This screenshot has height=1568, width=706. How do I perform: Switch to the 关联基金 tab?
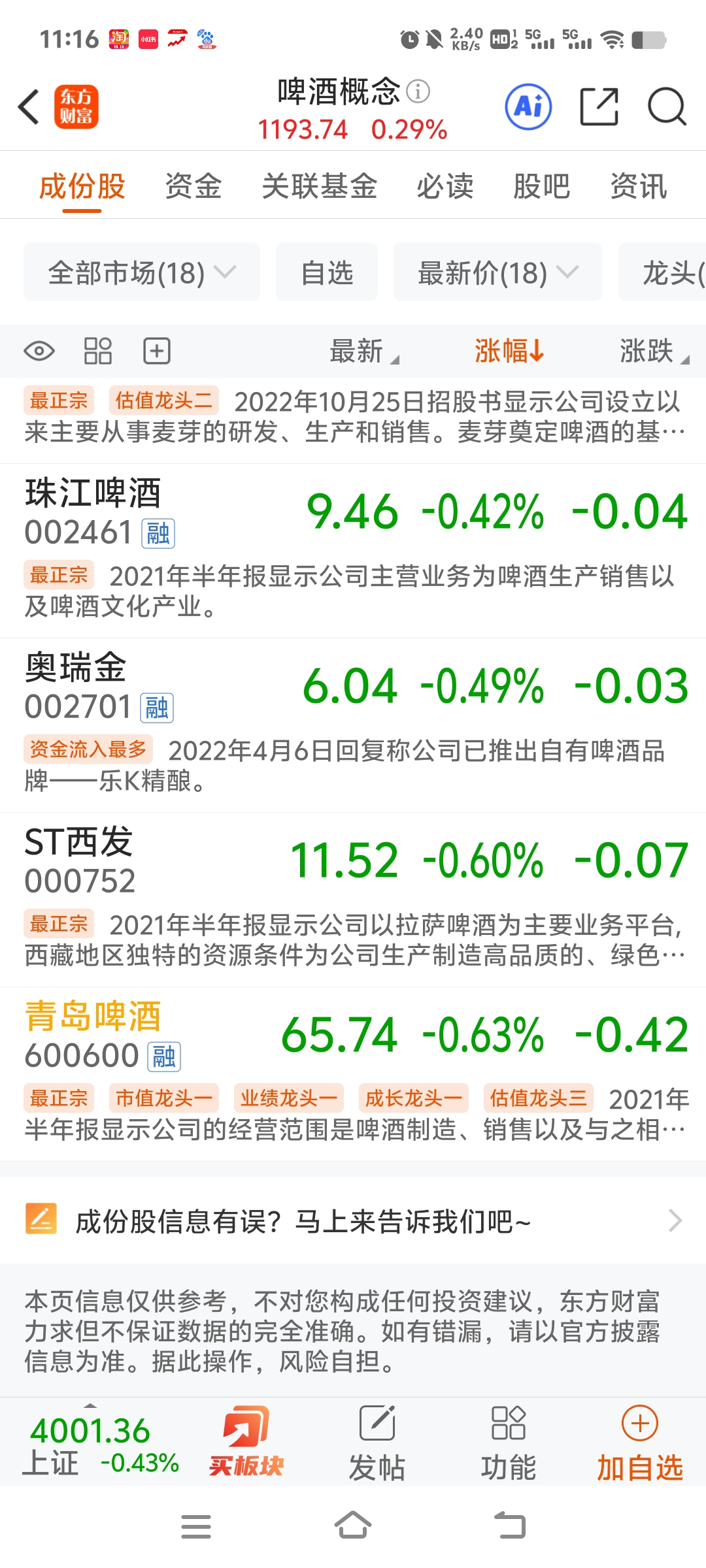point(320,186)
